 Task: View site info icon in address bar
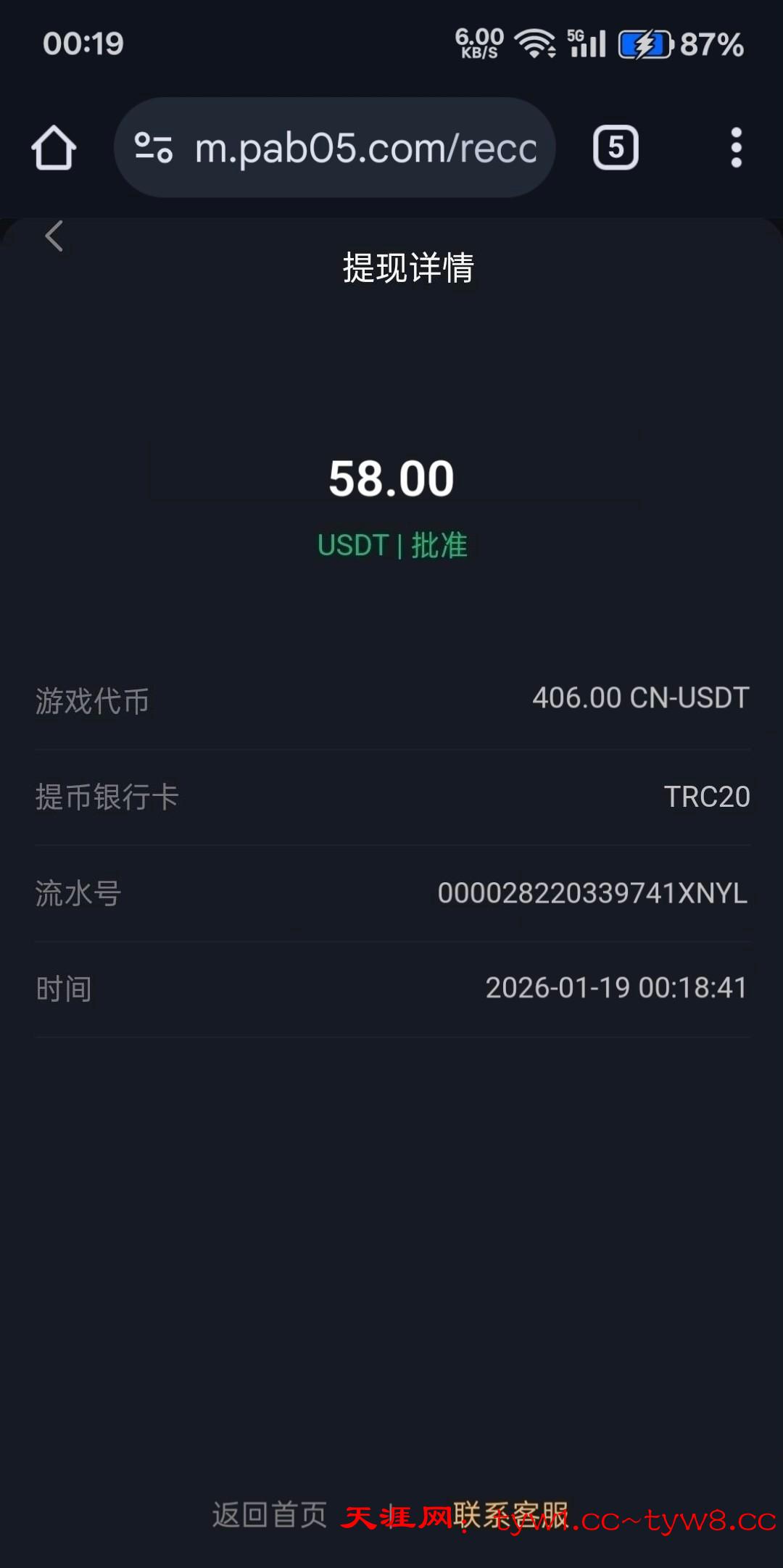(154, 148)
